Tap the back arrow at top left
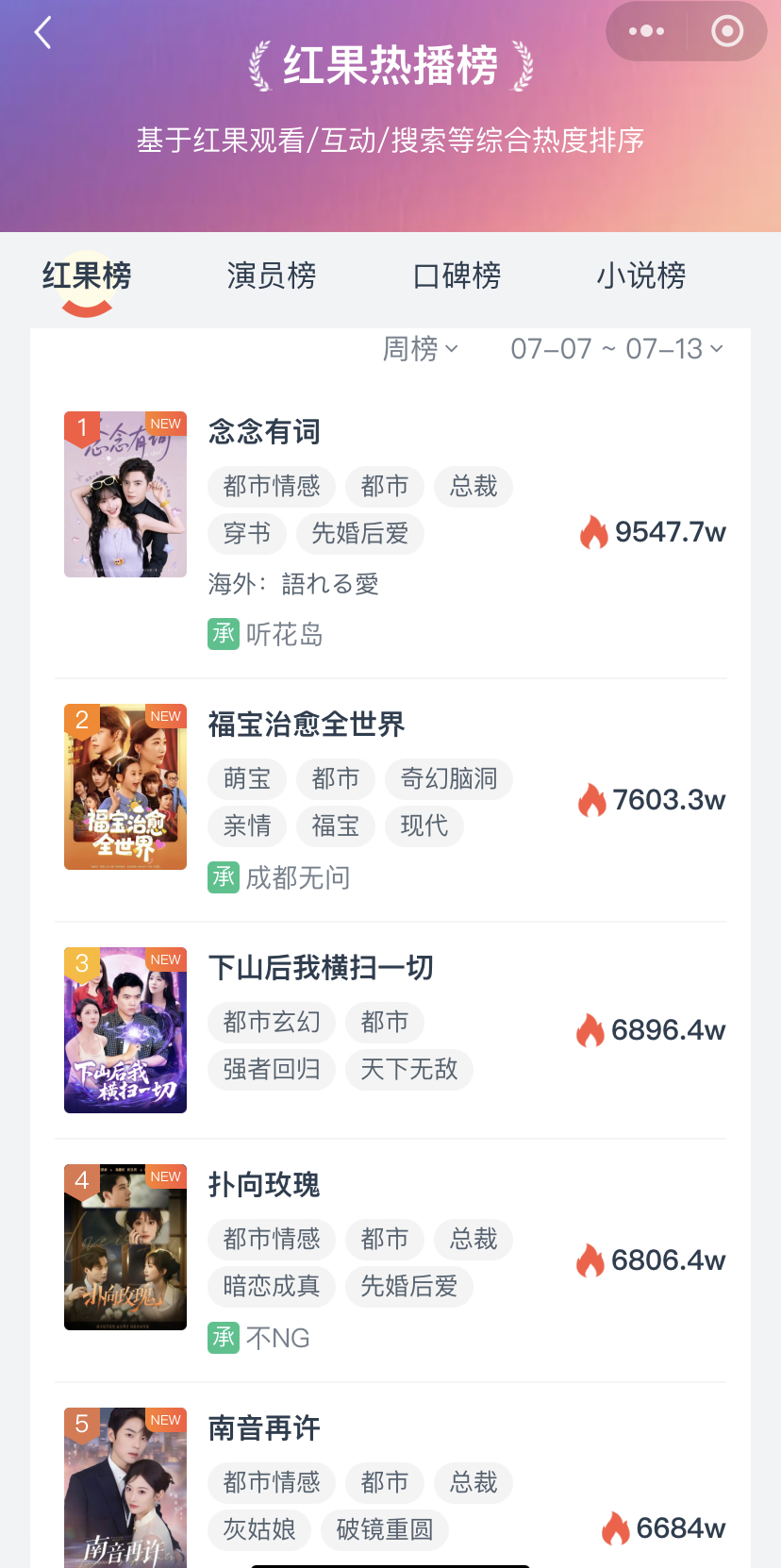 (x=41, y=31)
